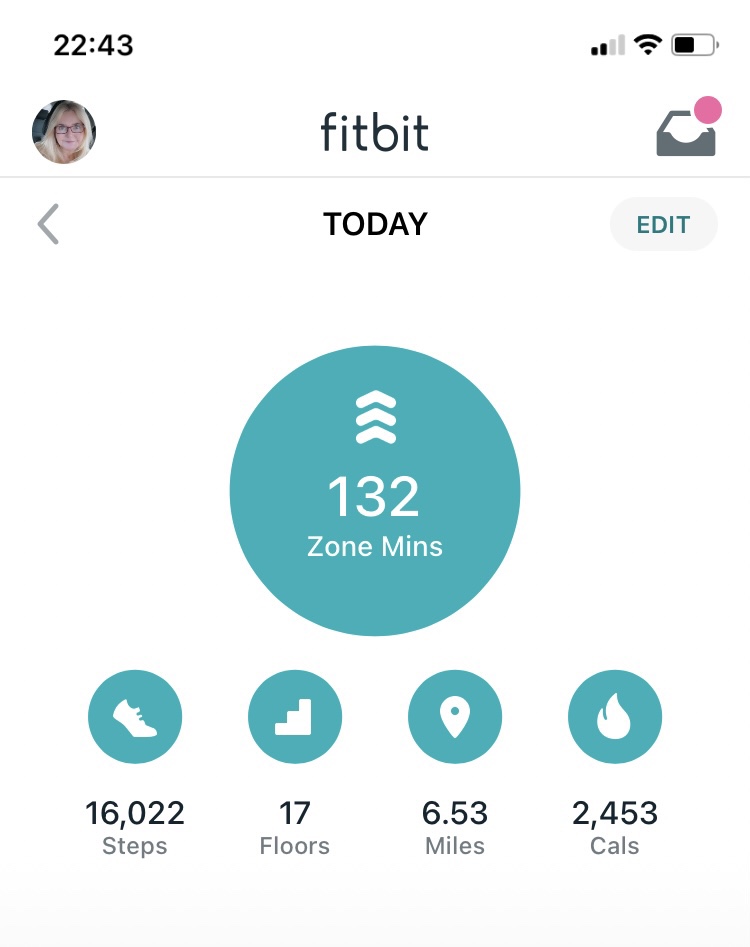Go back with the left chevron
This screenshot has width=750, height=947.
pyautogui.click(x=48, y=224)
